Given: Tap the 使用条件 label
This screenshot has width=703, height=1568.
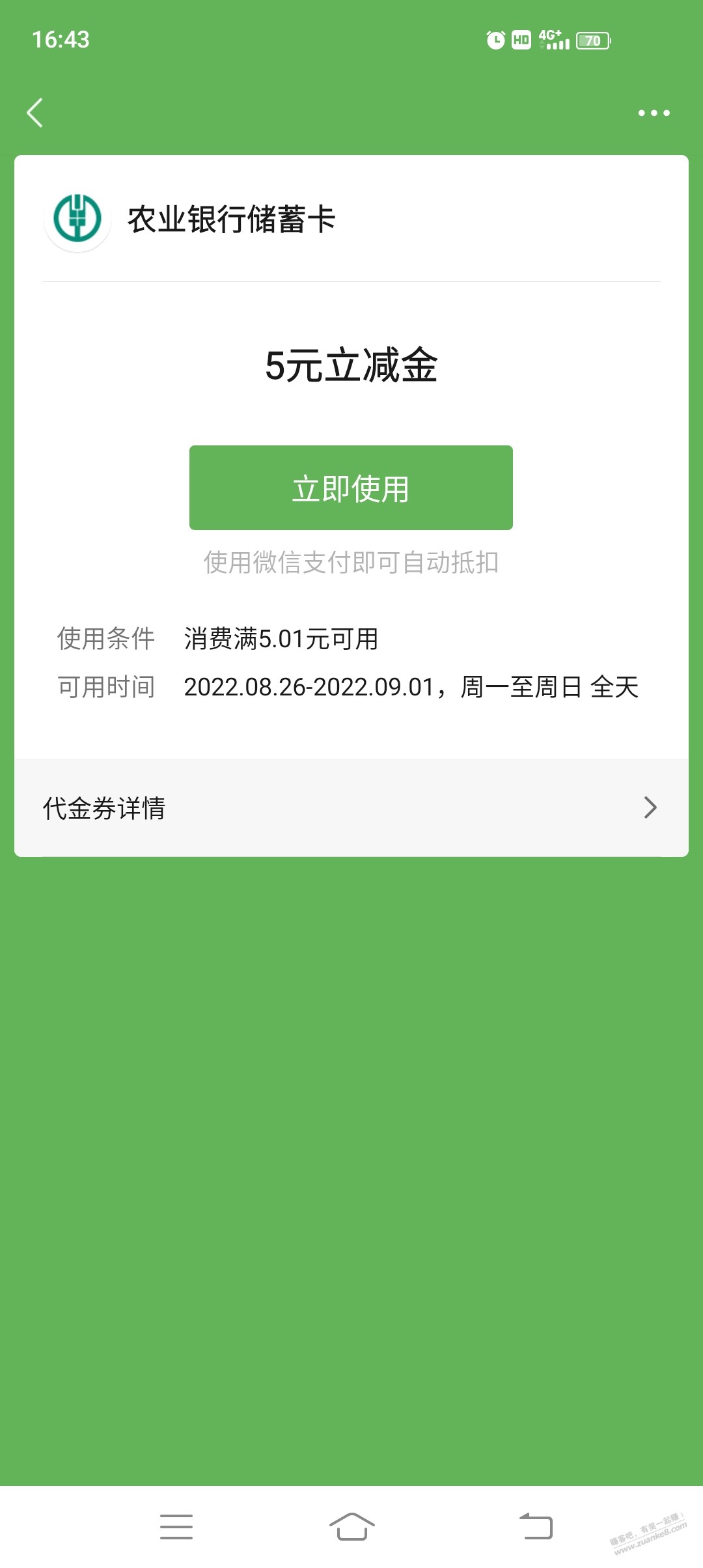Looking at the screenshot, I should [x=105, y=639].
